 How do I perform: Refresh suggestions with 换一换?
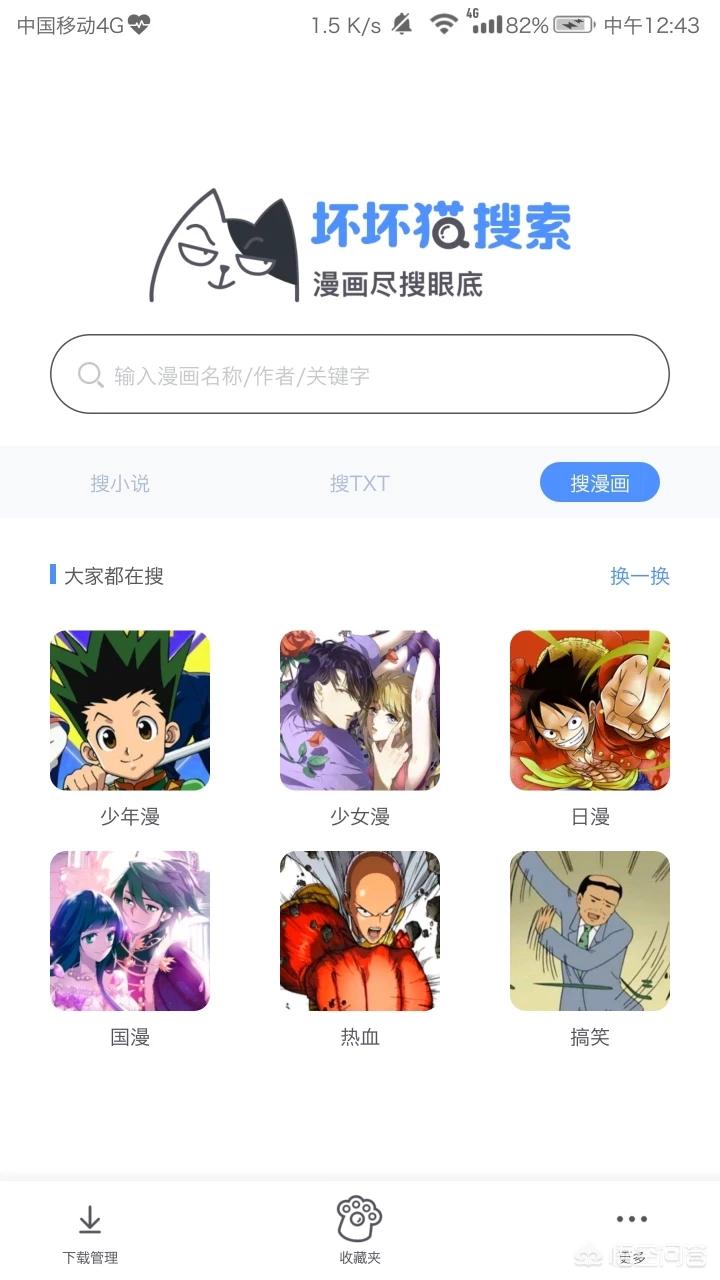click(x=639, y=576)
